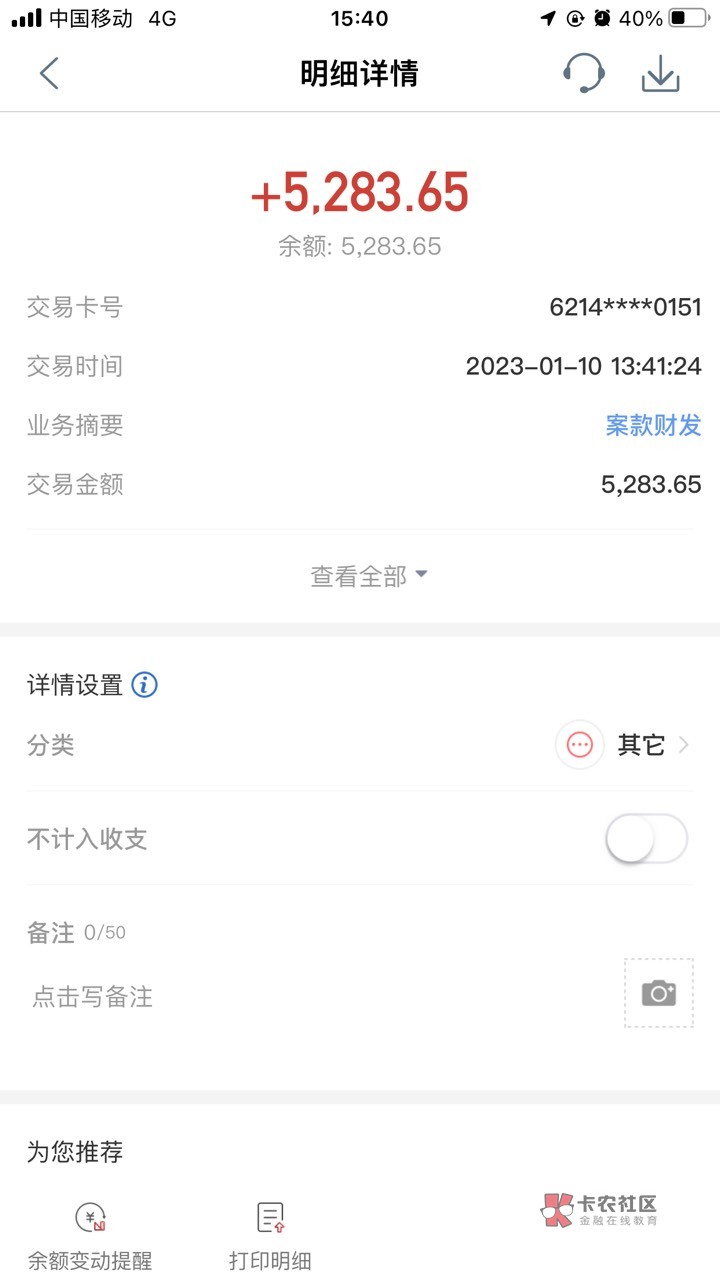Toggle the 不计入收支 switch
The image size is (720, 1280).
click(647, 838)
